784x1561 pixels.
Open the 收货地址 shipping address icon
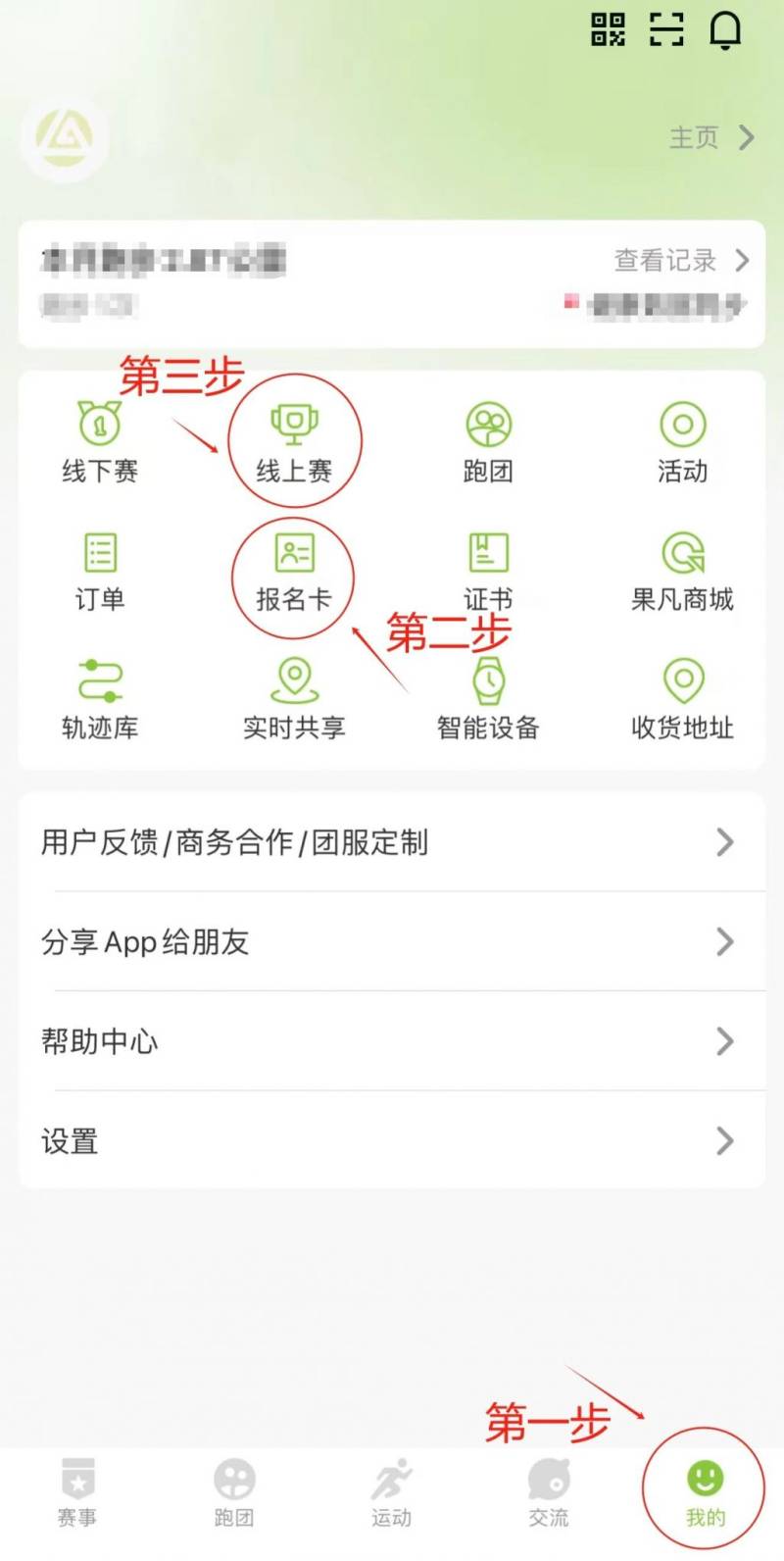(682, 696)
